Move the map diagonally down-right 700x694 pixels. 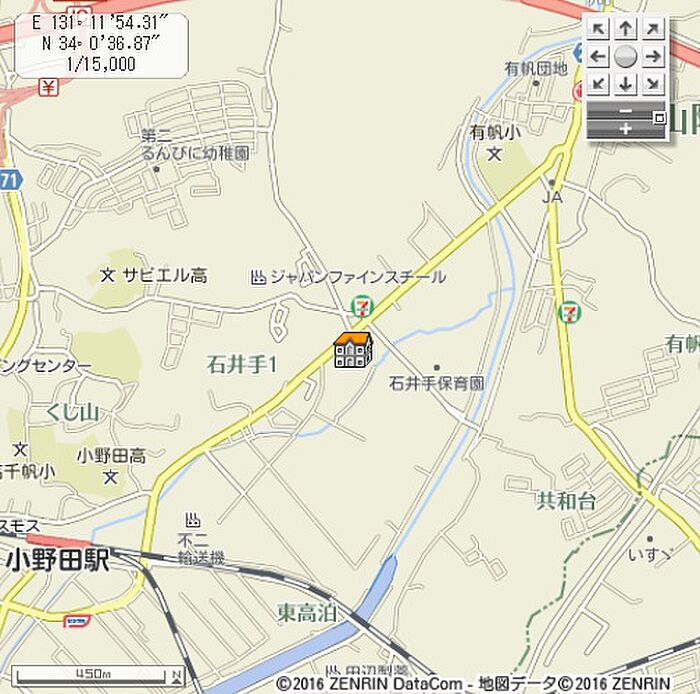click(653, 83)
